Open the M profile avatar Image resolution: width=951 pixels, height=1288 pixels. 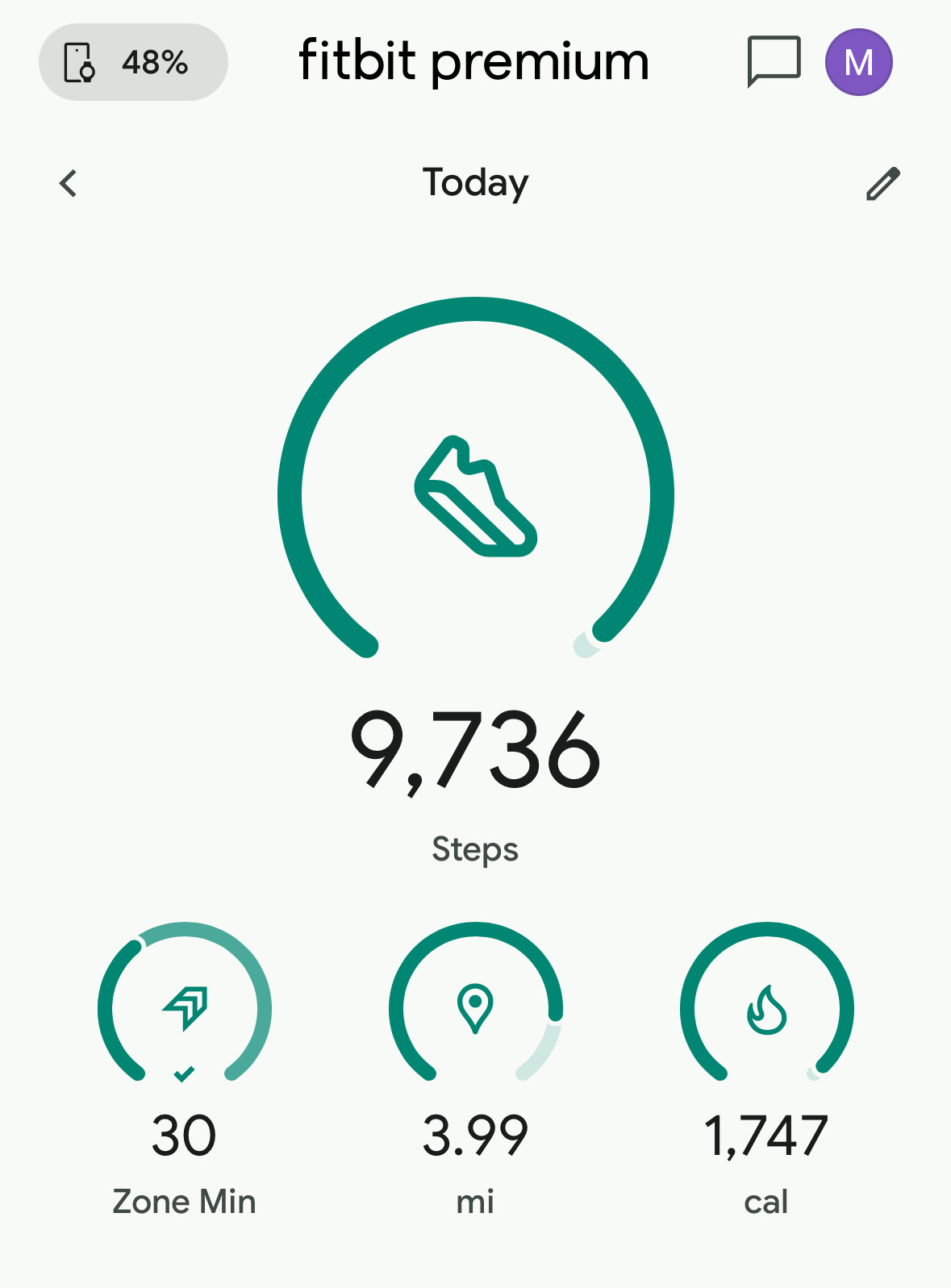pyautogui.click(x=858, y=62)
